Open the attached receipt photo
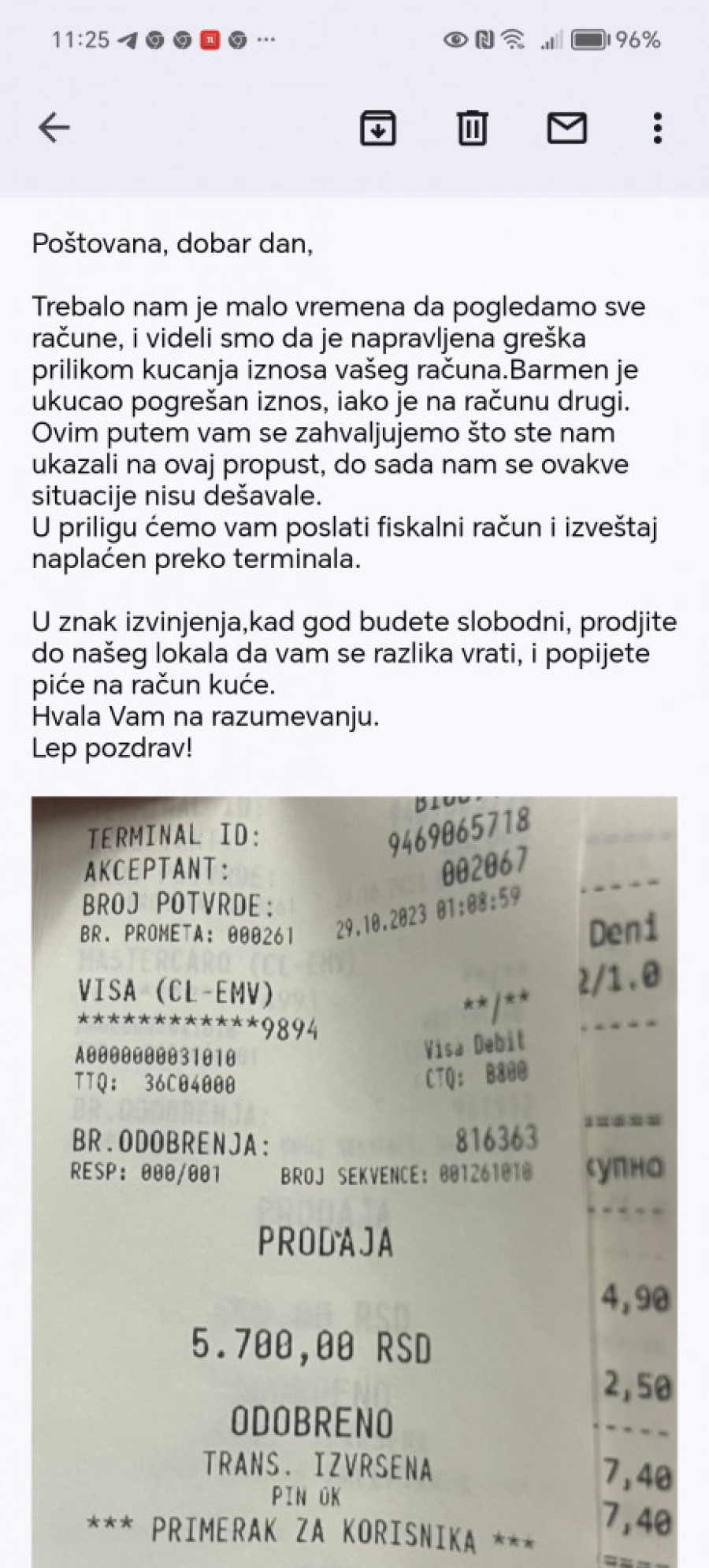This screenshot has width=709, height=1568. [x=354, y=1182]
